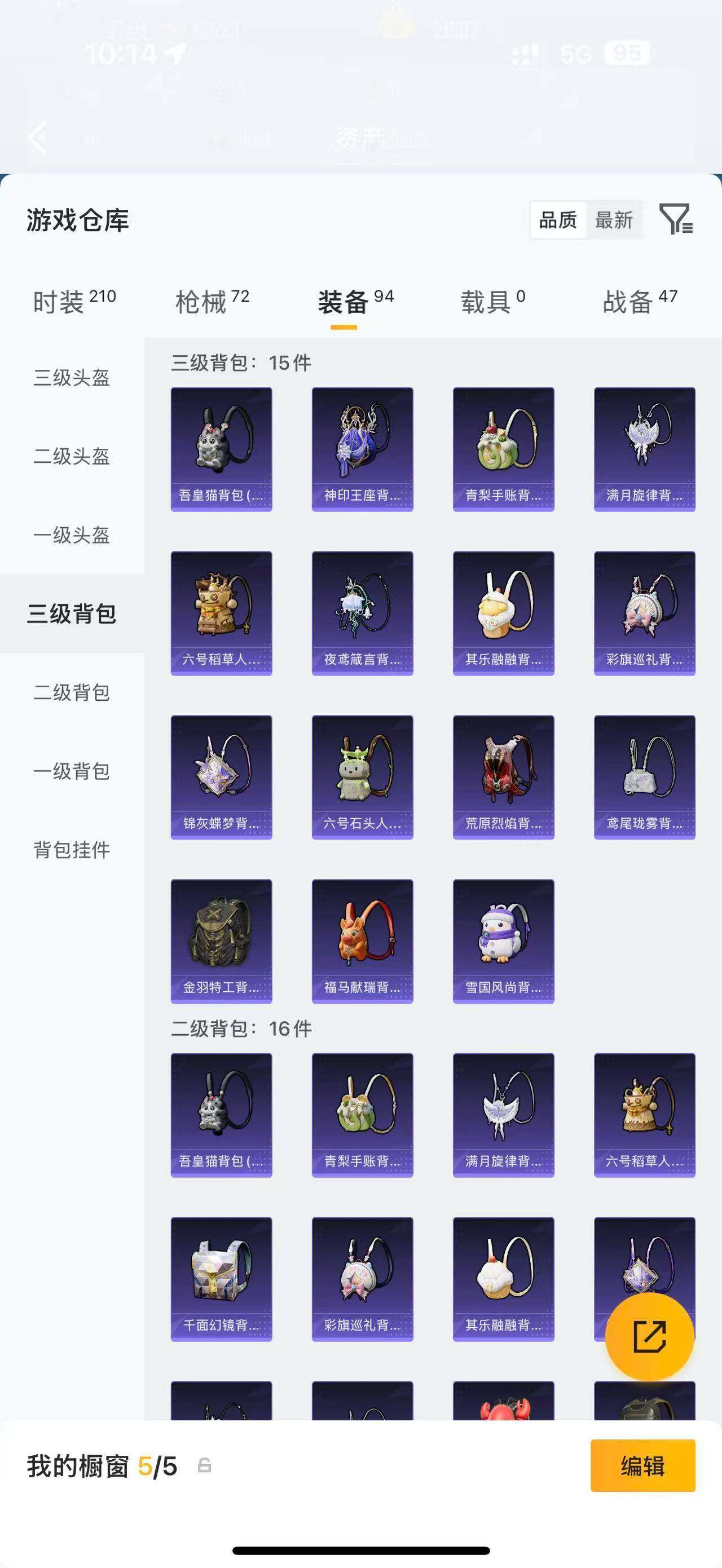Switch to the 战备 tab
Screen dimensions: 722x1568
point(640,301)
